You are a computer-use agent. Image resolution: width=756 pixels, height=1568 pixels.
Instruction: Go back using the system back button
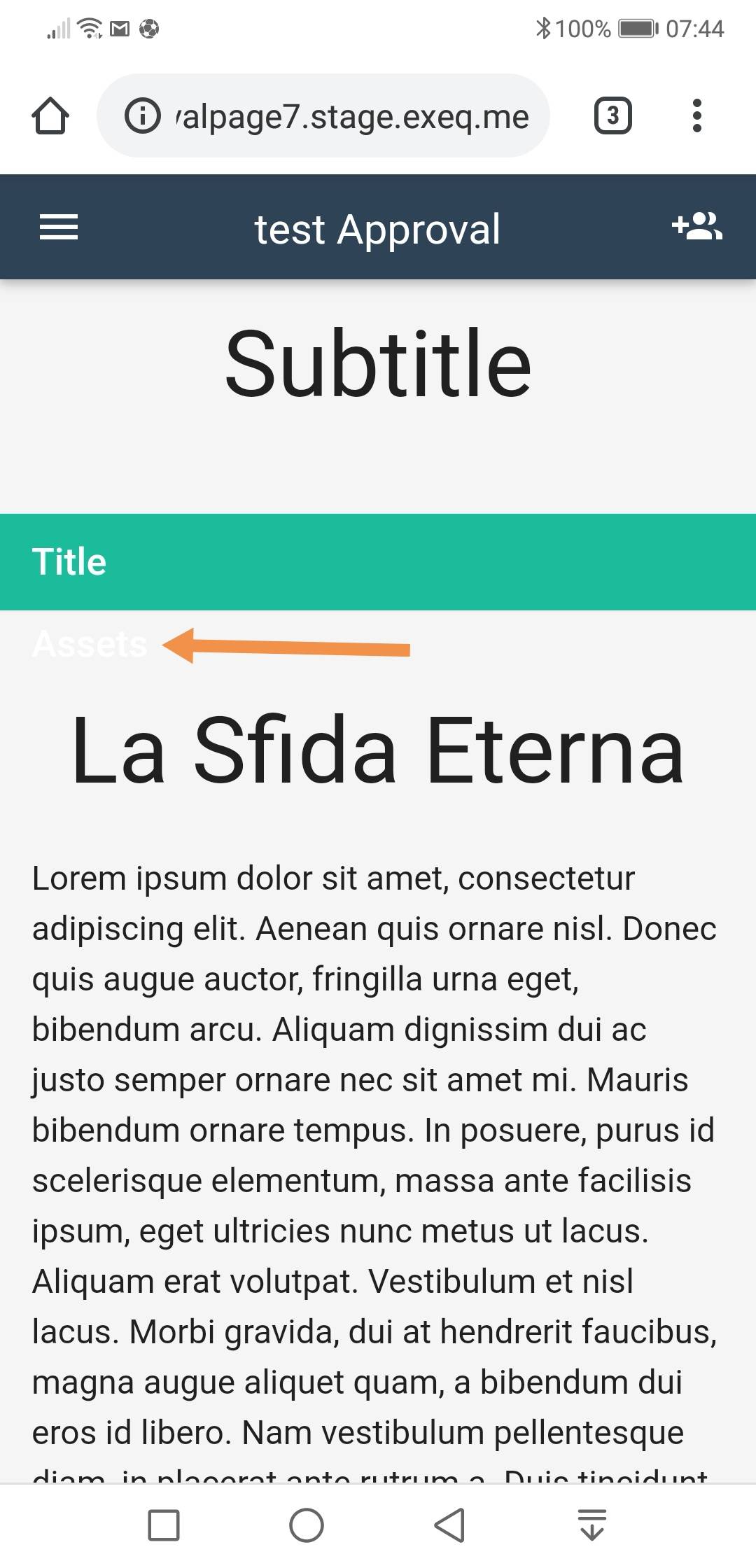(x=449, y=1525)
